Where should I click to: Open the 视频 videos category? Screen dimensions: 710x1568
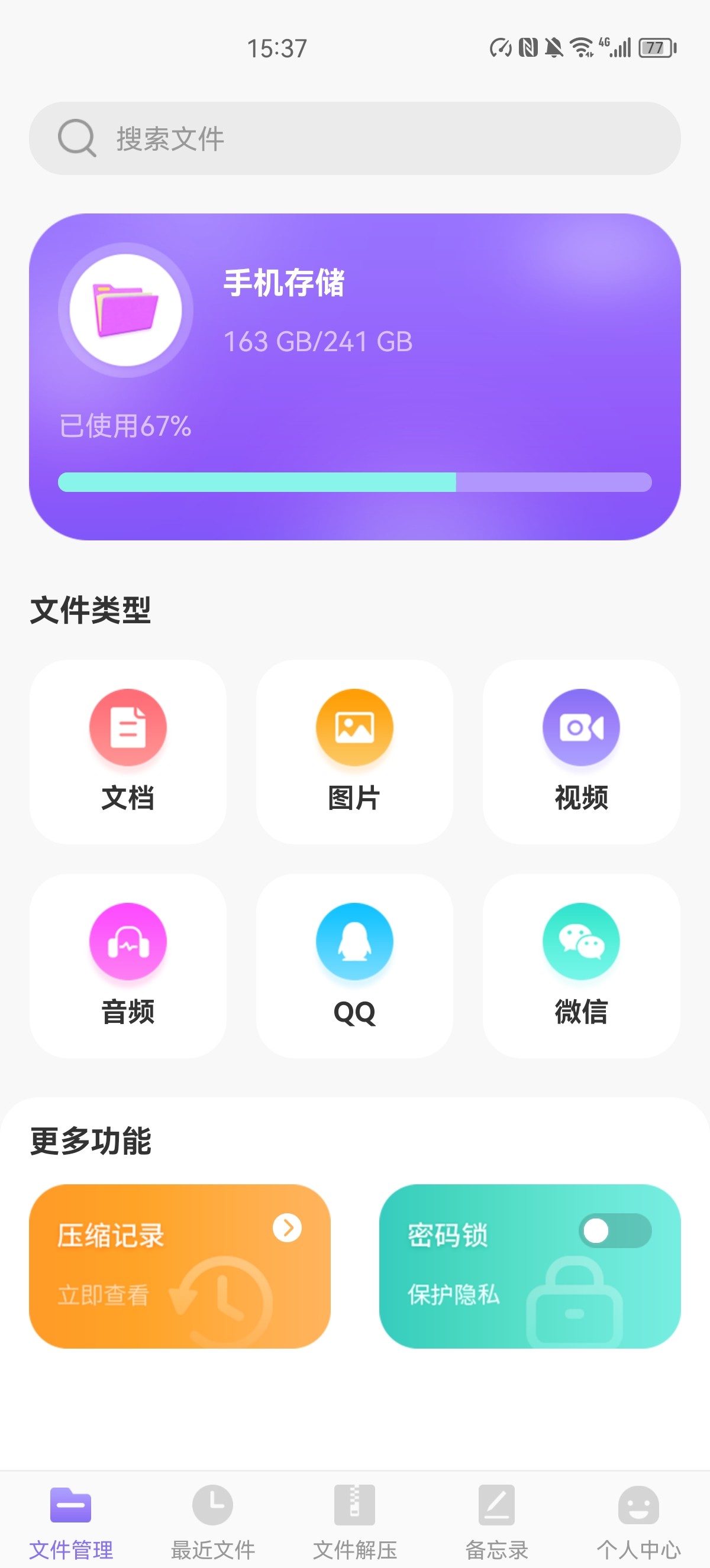pyautogui.click(x=581, y=751)
